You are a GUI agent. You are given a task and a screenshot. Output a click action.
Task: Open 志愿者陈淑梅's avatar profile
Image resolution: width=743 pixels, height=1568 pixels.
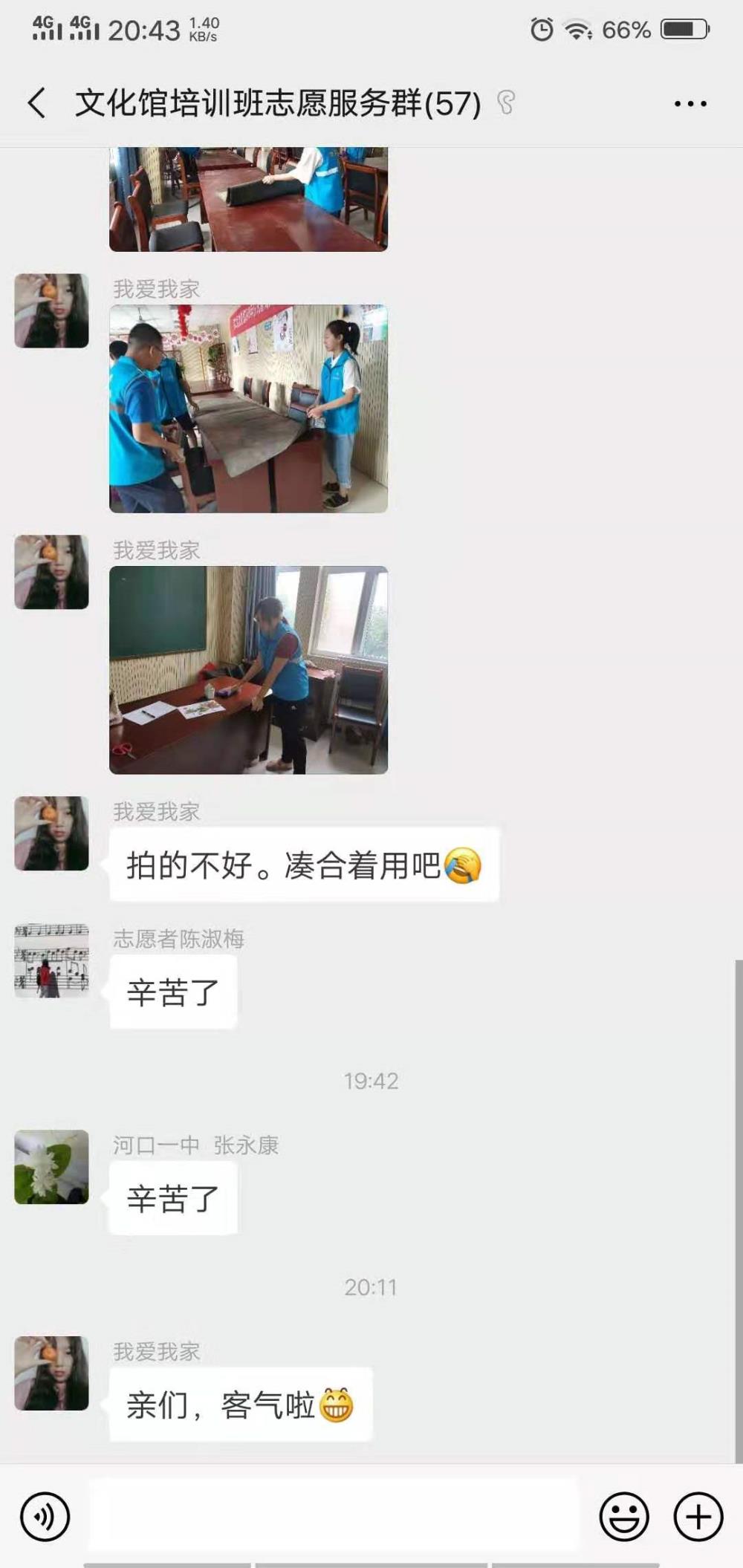point(52,960)
